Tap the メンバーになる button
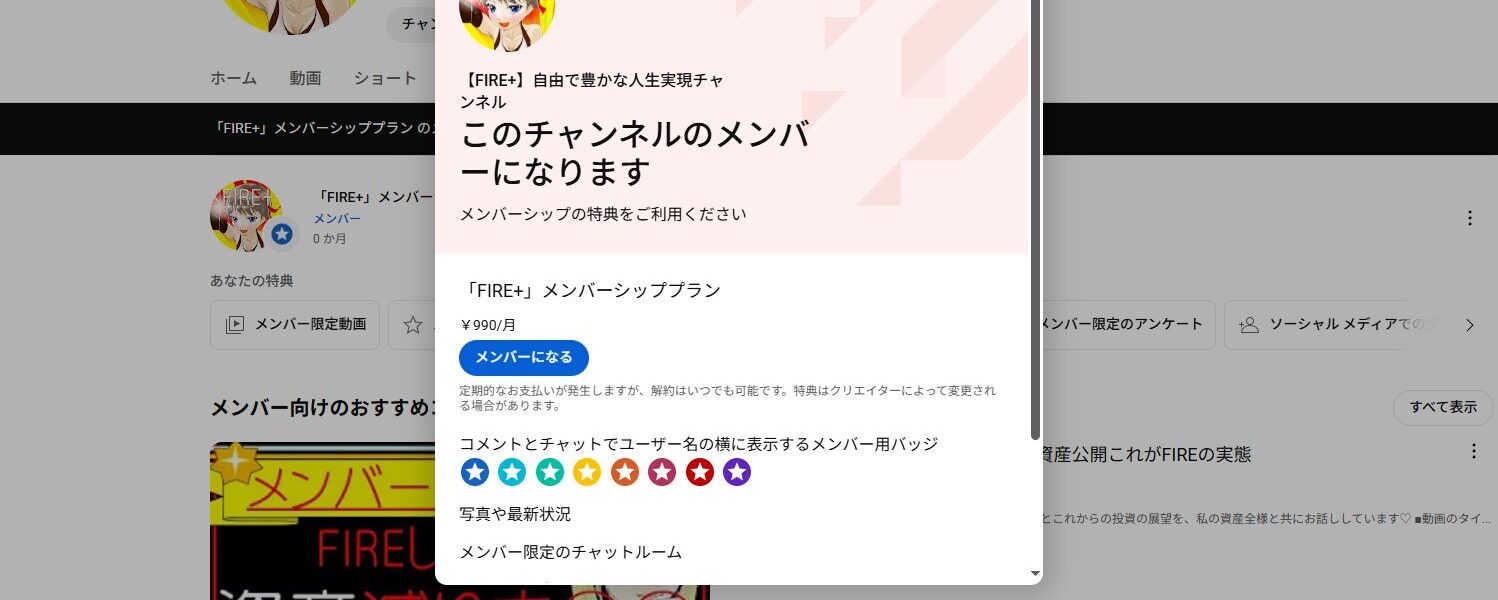The height and width of the screenshot is (600, 1498). pyautogui.click(x=523, y=357)
